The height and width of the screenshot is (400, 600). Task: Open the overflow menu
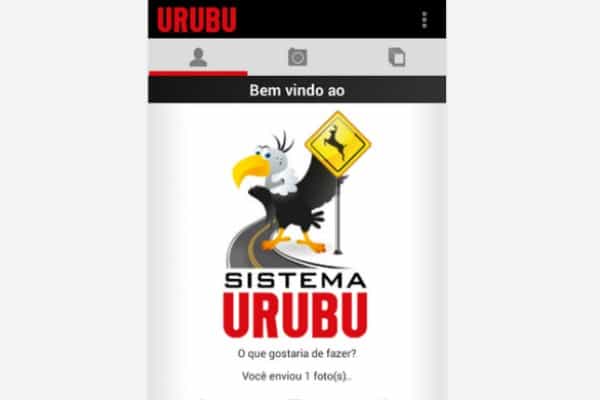point(425,19)
